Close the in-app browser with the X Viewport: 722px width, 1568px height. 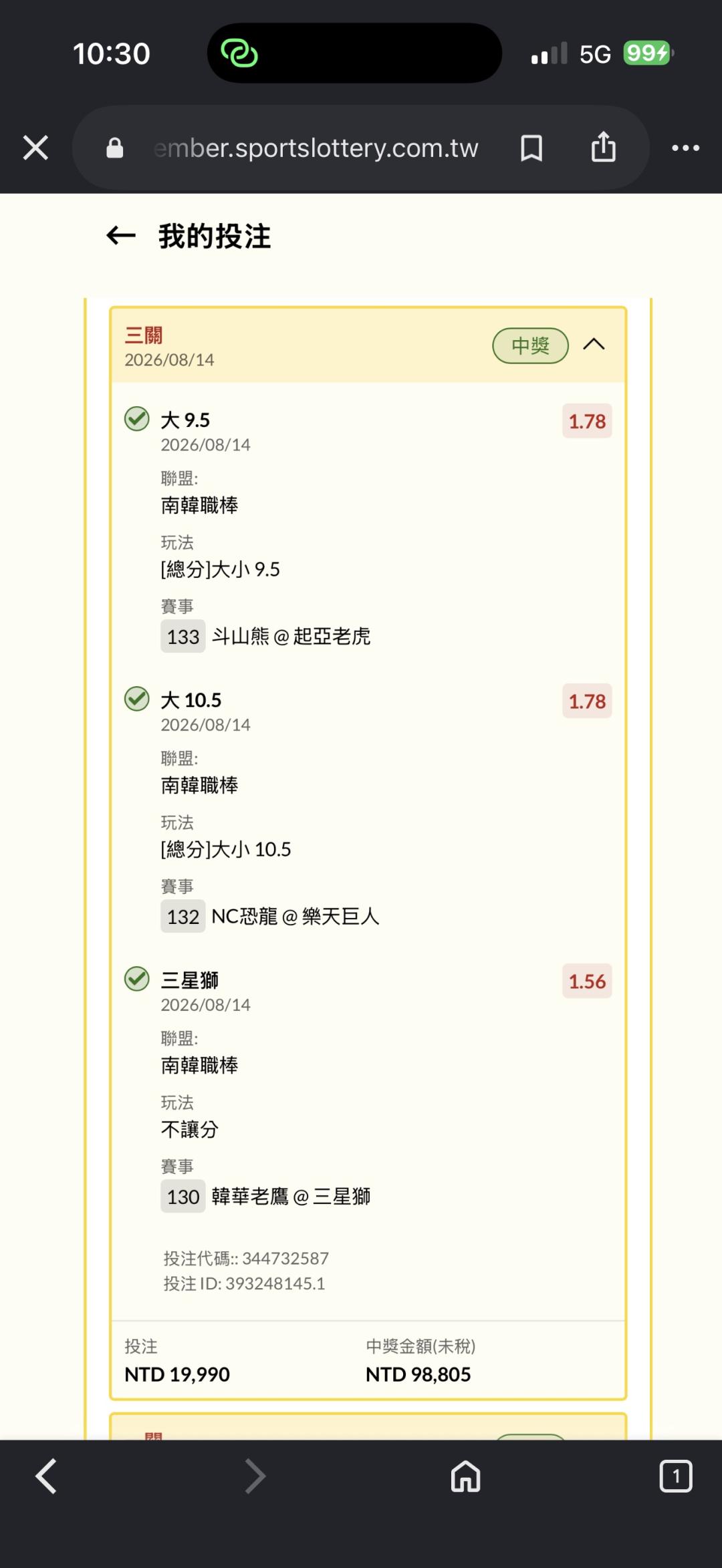coord(35,148)
